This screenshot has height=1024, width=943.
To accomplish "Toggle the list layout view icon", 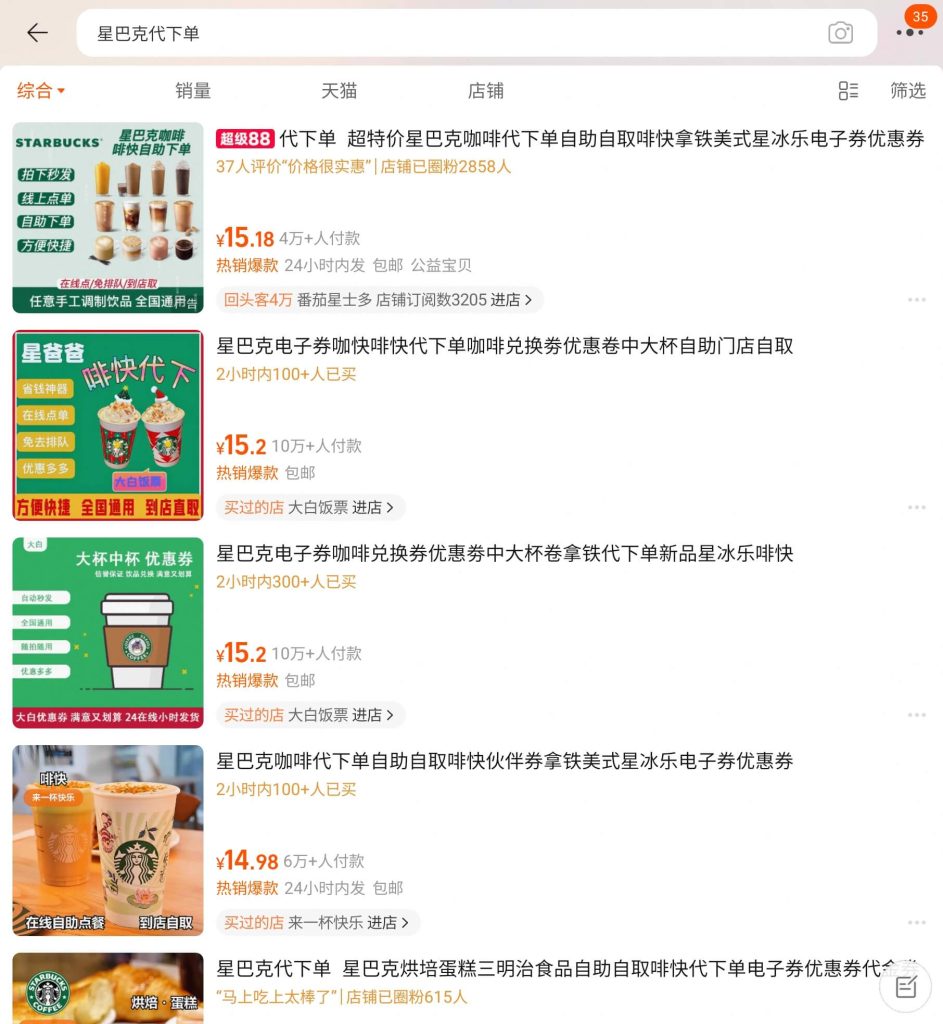I will (848, 91).
